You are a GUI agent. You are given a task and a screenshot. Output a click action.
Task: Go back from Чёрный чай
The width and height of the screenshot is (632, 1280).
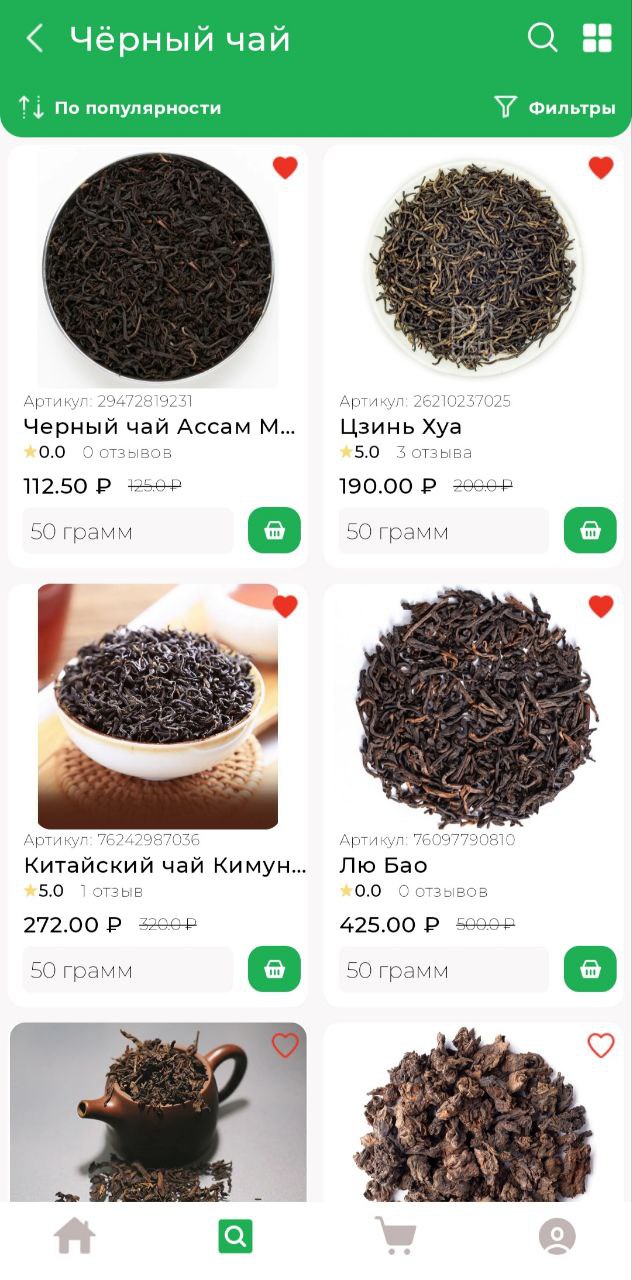coord(35,39)
